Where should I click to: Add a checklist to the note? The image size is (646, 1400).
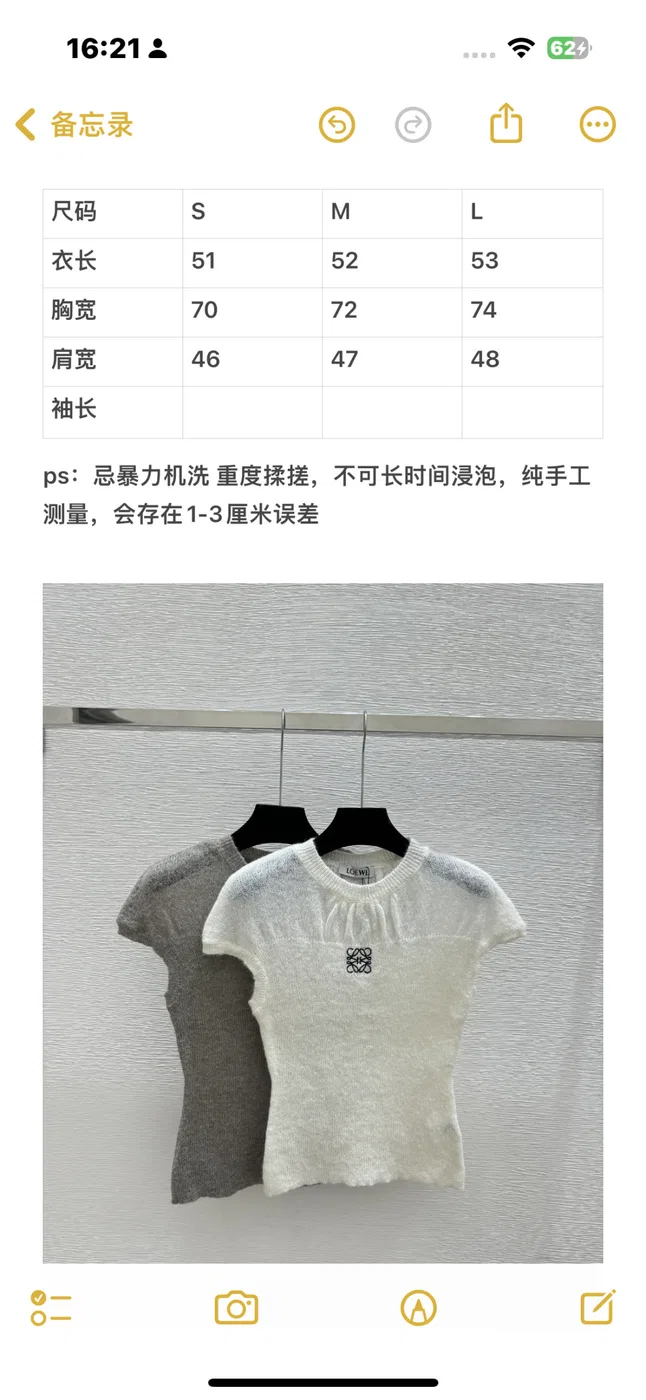click(x=51, y=1307)
